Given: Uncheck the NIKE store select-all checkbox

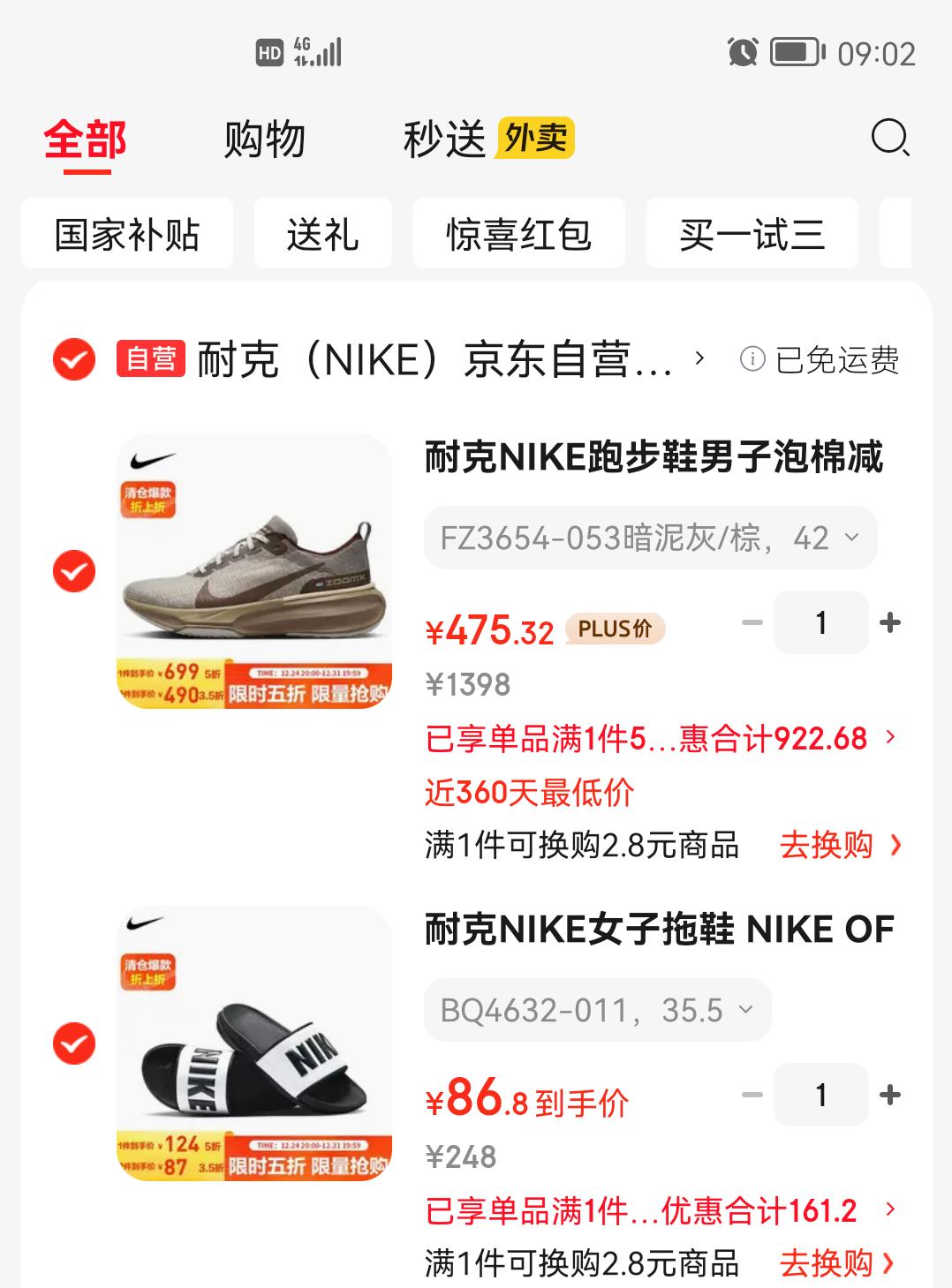Looking at the screenshot, I should (73, 359).
